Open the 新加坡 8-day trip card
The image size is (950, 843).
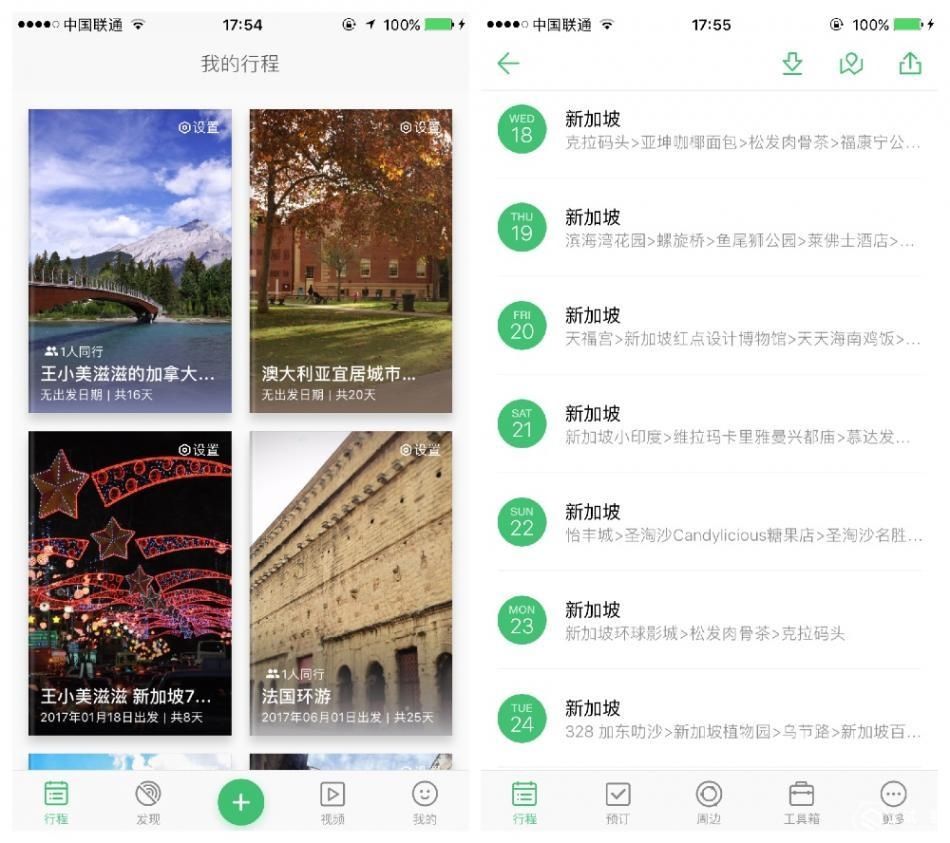pyautogui.click(x=130, y=583)
